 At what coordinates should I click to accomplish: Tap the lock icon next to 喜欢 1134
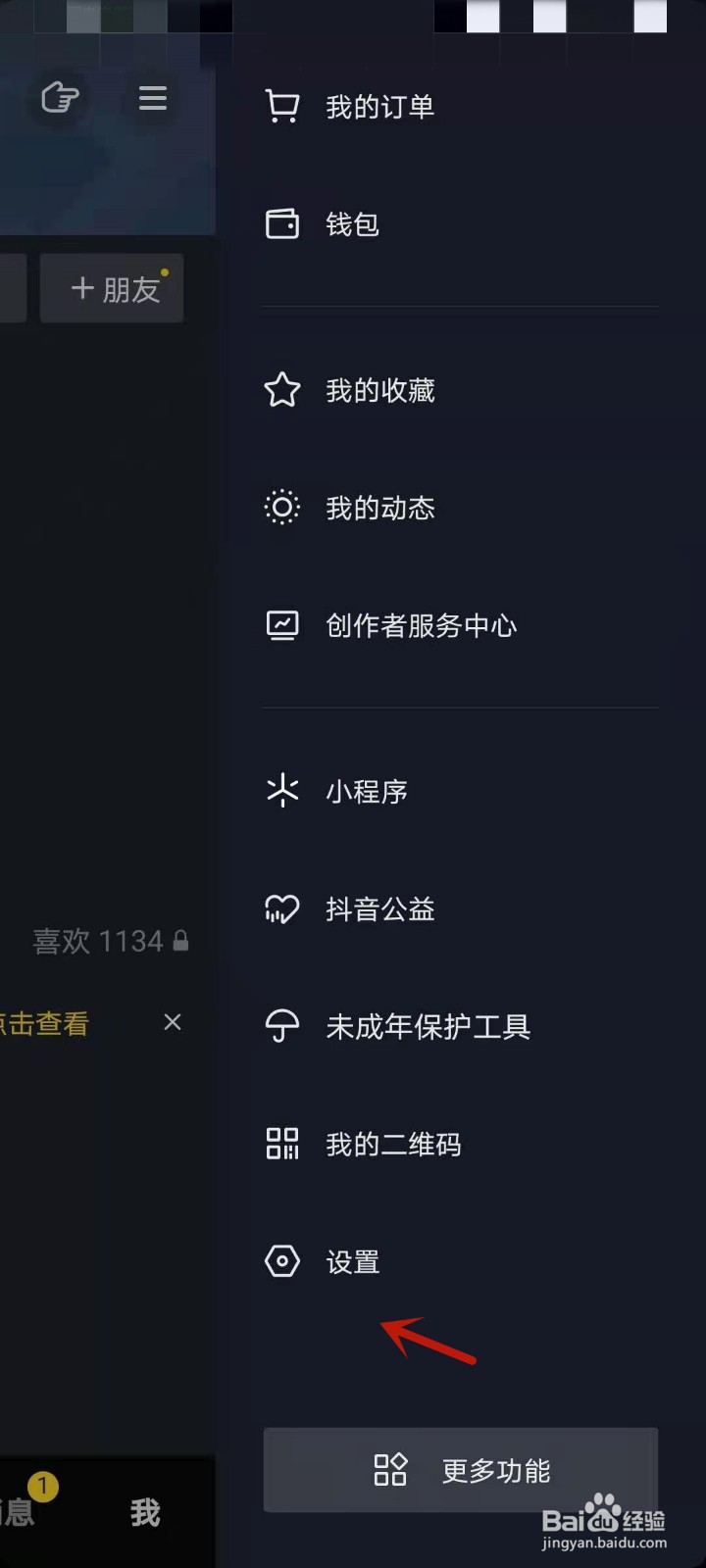(x=180, y=941)
